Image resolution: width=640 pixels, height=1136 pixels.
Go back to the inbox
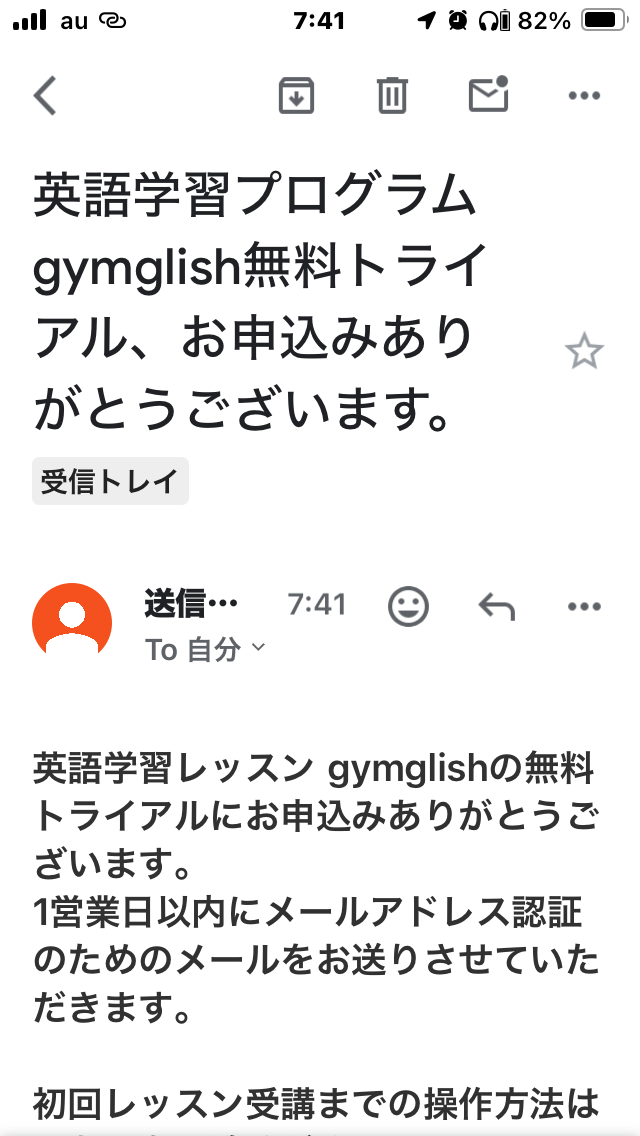46,96
